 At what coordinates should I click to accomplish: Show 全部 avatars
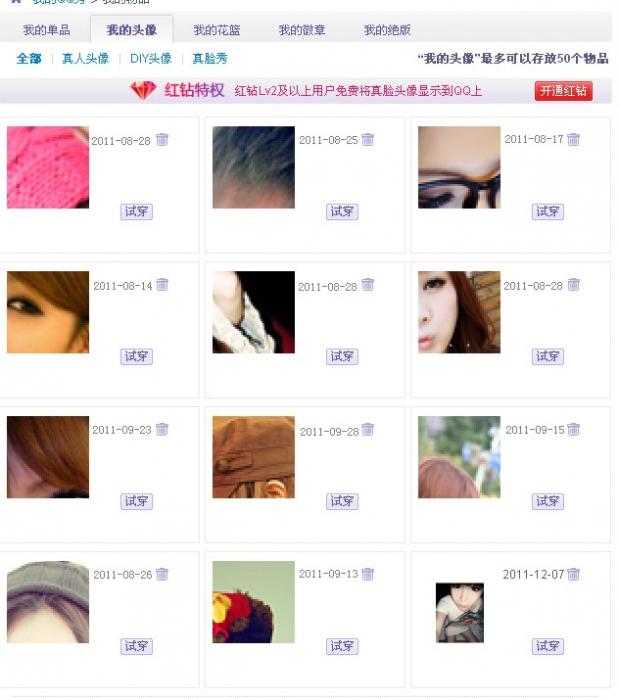(29, 59)
